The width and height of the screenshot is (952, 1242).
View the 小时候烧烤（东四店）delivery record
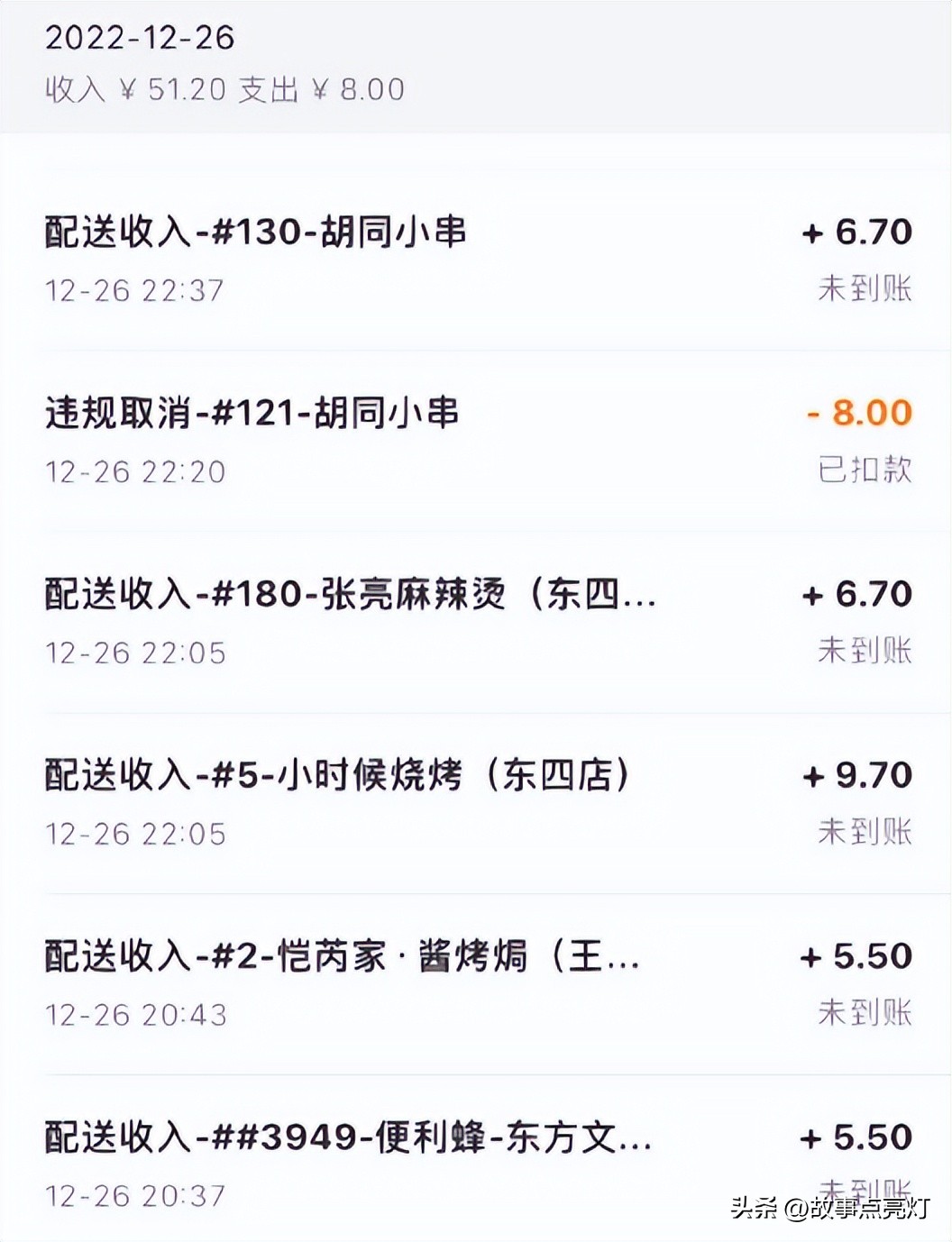click(x=338, y=775)
